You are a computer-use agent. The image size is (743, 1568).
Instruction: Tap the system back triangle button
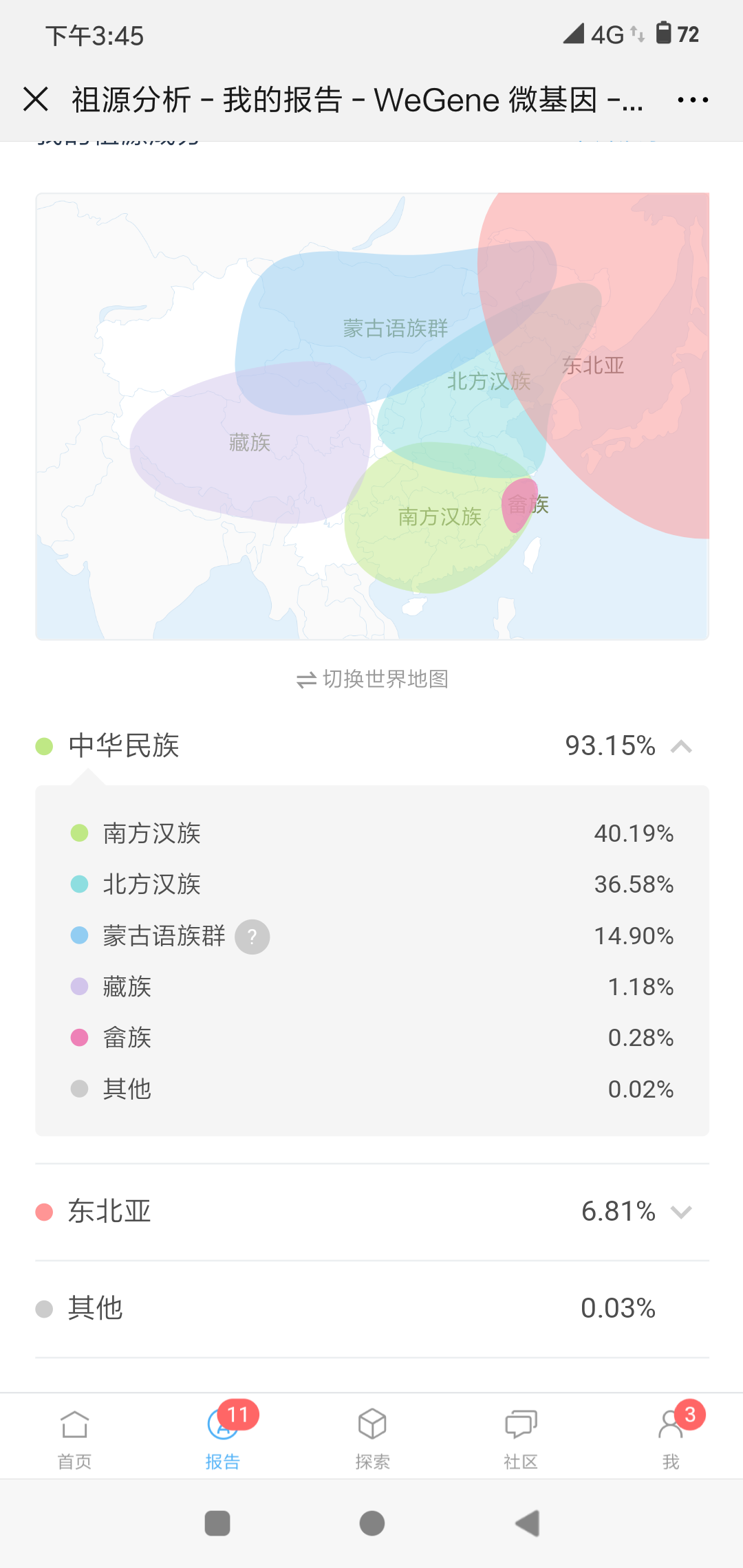[527, 1523]
